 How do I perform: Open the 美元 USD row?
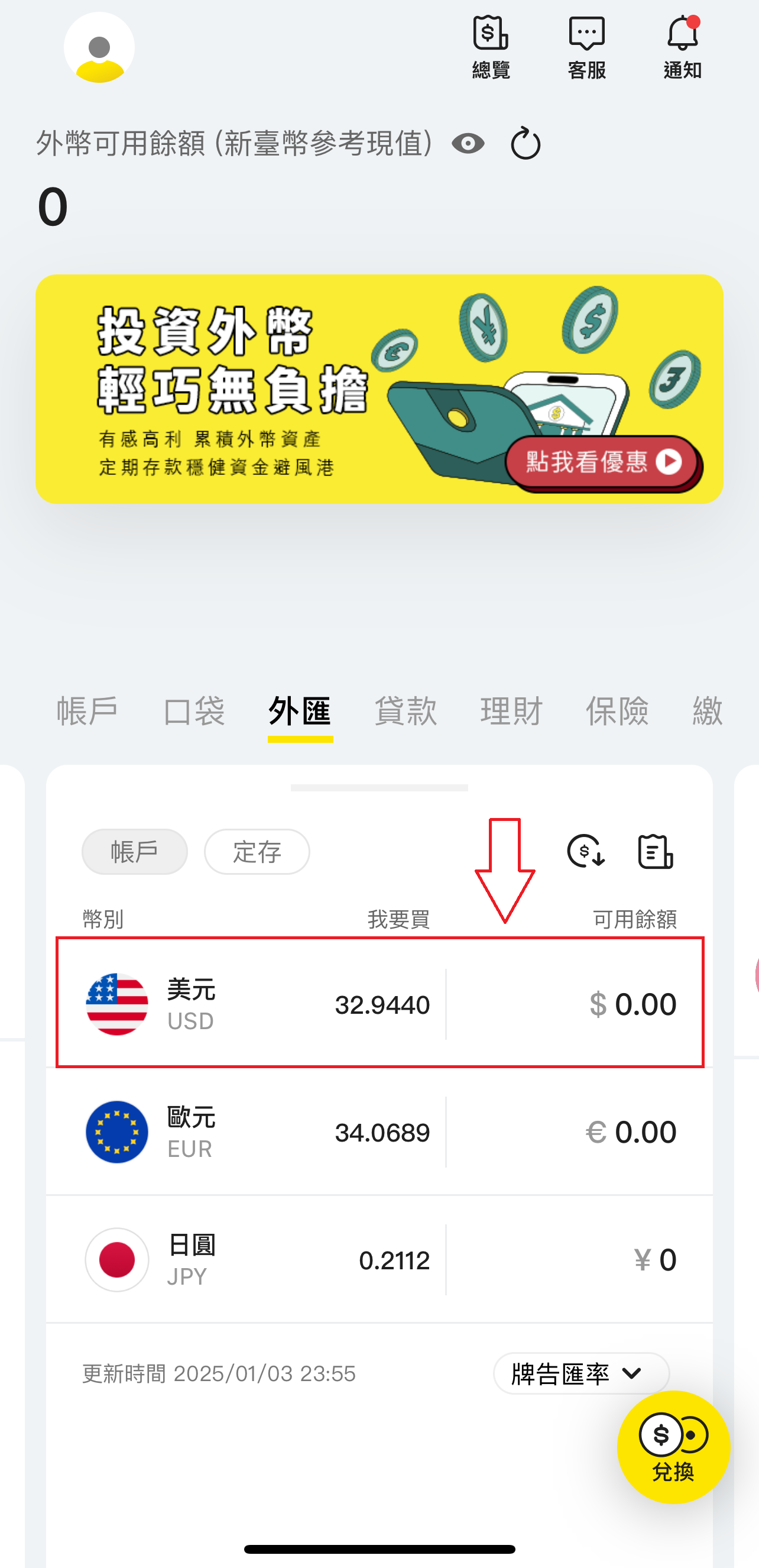tap(379, 1004)
